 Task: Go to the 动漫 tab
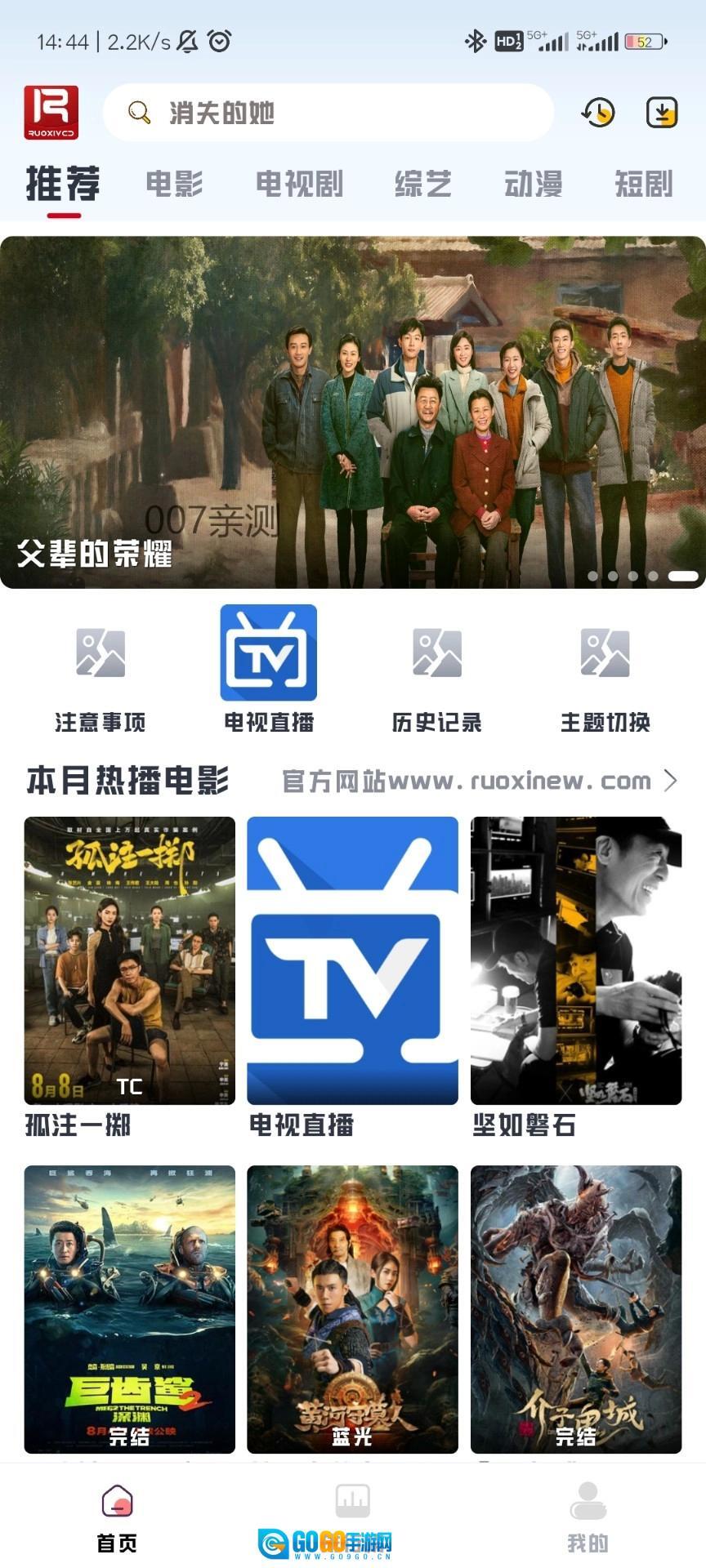click(x=534, y=184)
